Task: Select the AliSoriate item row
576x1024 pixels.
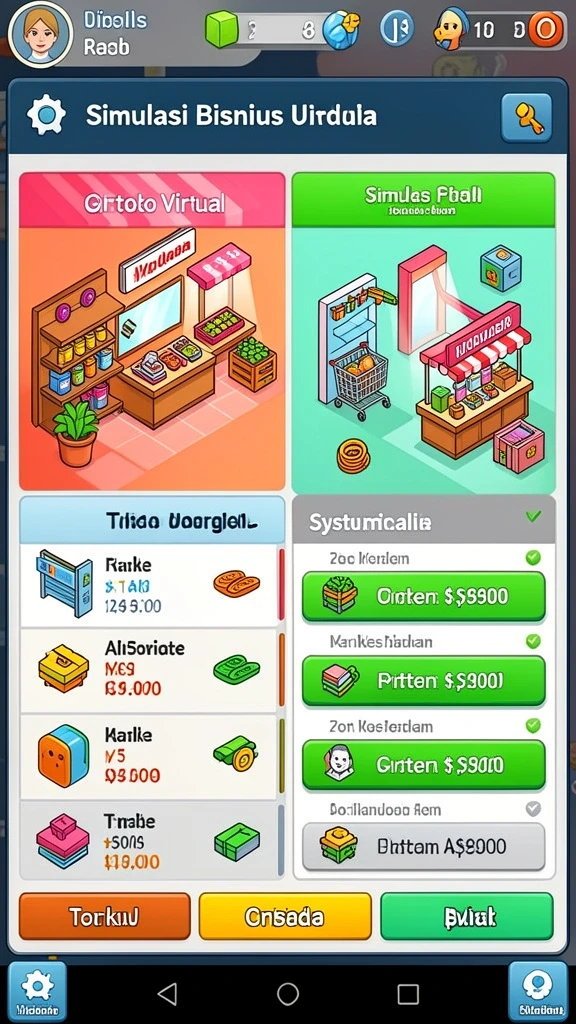Action: pyautogui.click(x=150, y=671)
